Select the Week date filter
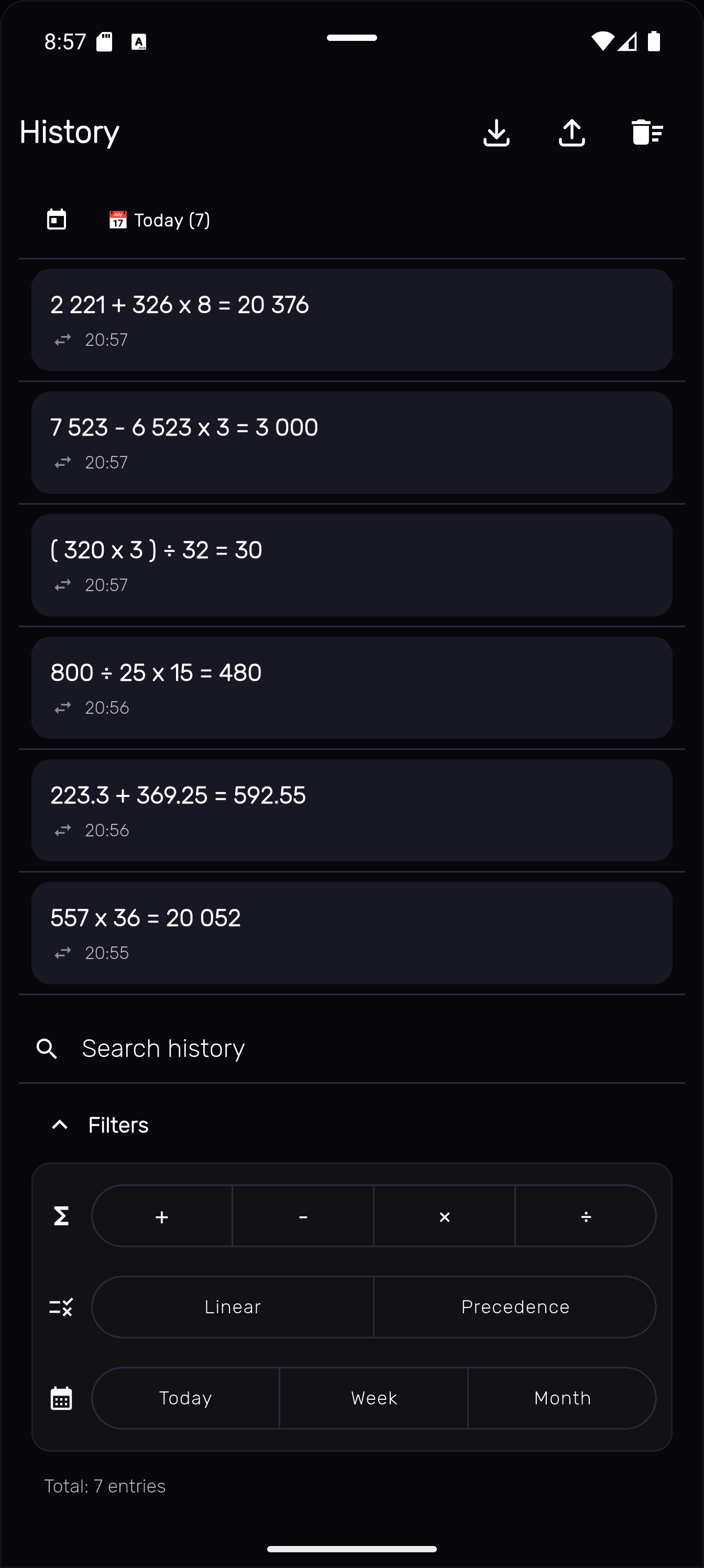The height and width of the screenshot is (1568, 704). tap(373, 1398)
